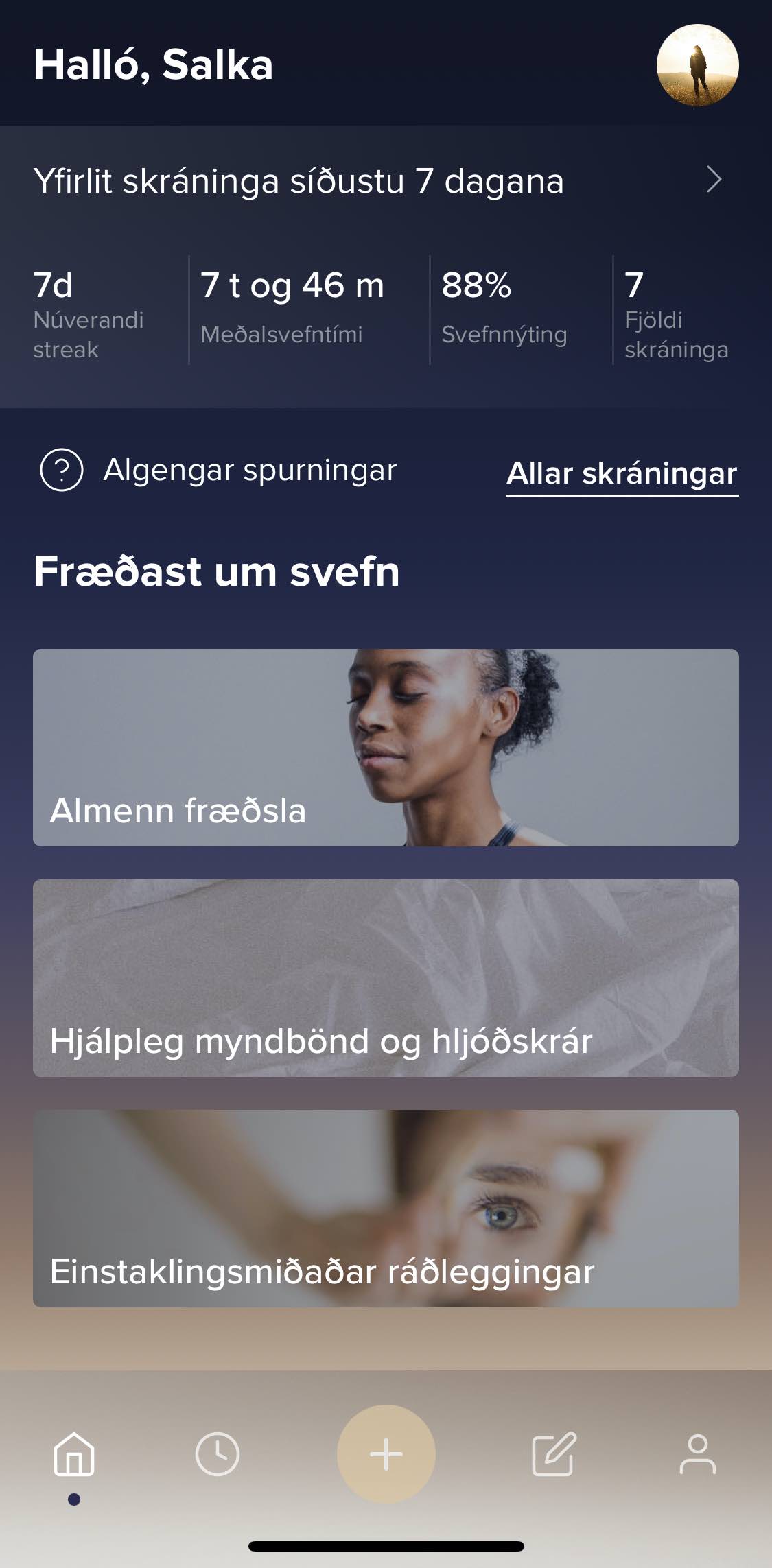Image resolution: width=772 pixels, height=1568 pixels.
Task: Open Einstaklingsmiðaðar ráðleggingar card
Action: coord(386,1209)
